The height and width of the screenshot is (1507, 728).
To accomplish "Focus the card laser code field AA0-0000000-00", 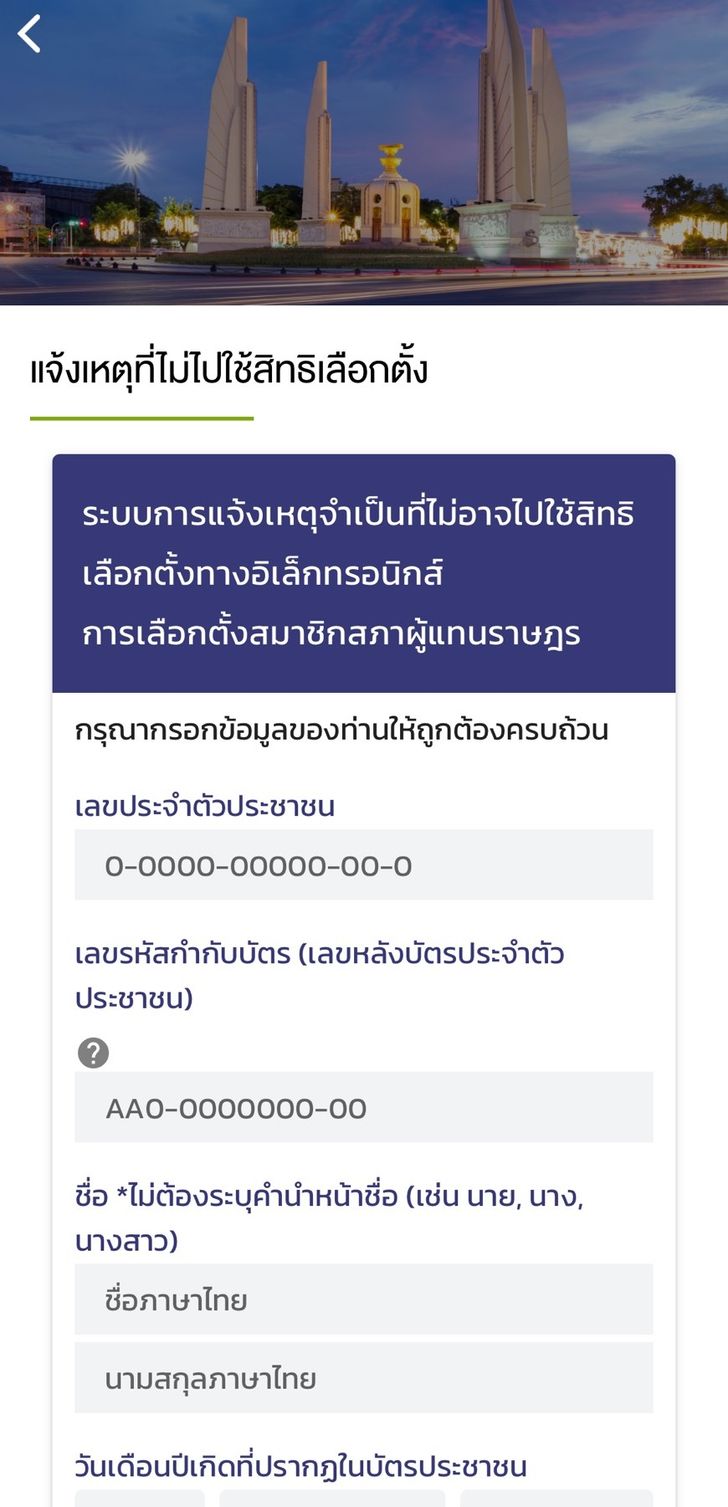I will coord(363,1108).
